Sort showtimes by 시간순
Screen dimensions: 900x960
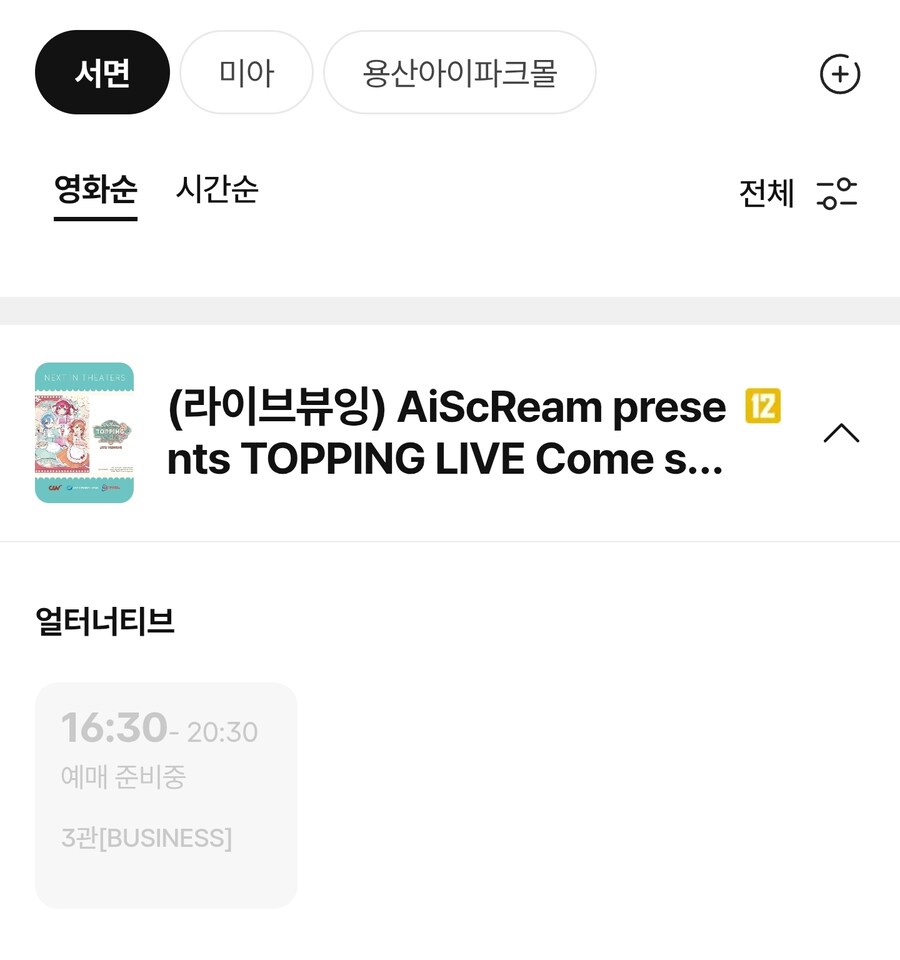click(217, 190)
